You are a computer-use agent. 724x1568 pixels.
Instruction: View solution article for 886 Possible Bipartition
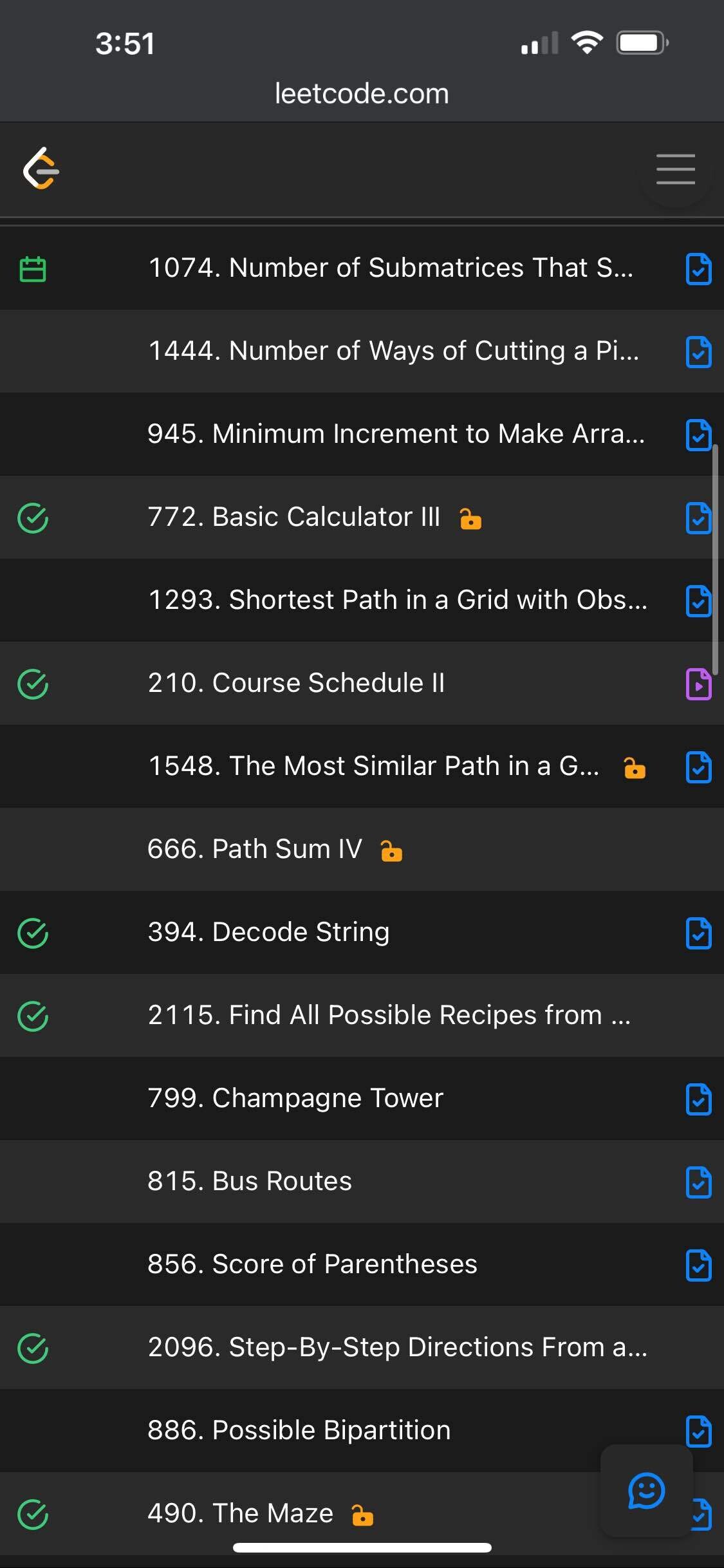pyautogui.click(x=698, y=1431)
